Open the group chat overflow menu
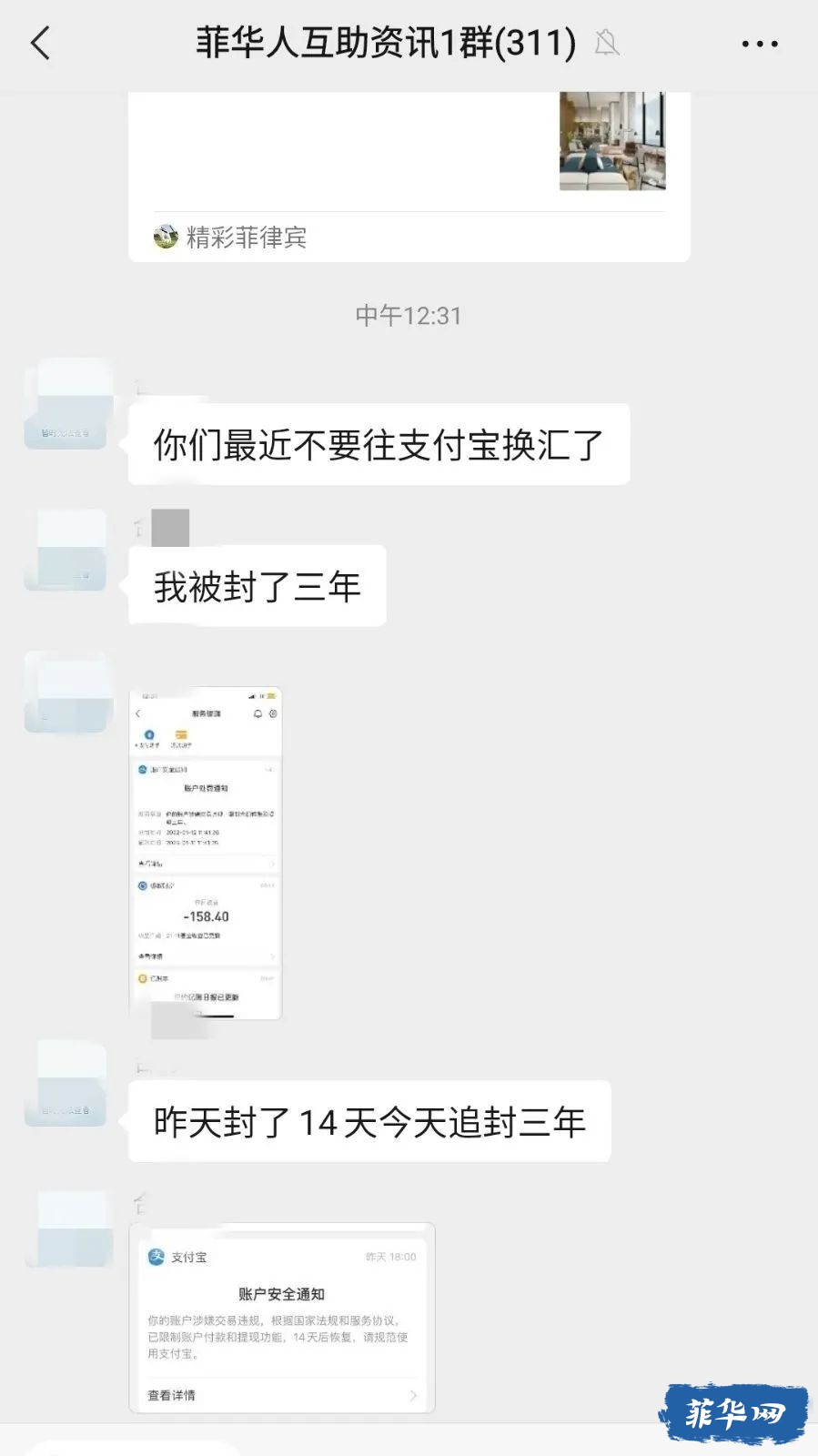The width and height of the screenshot is (818, 1456). pos(759,44)
